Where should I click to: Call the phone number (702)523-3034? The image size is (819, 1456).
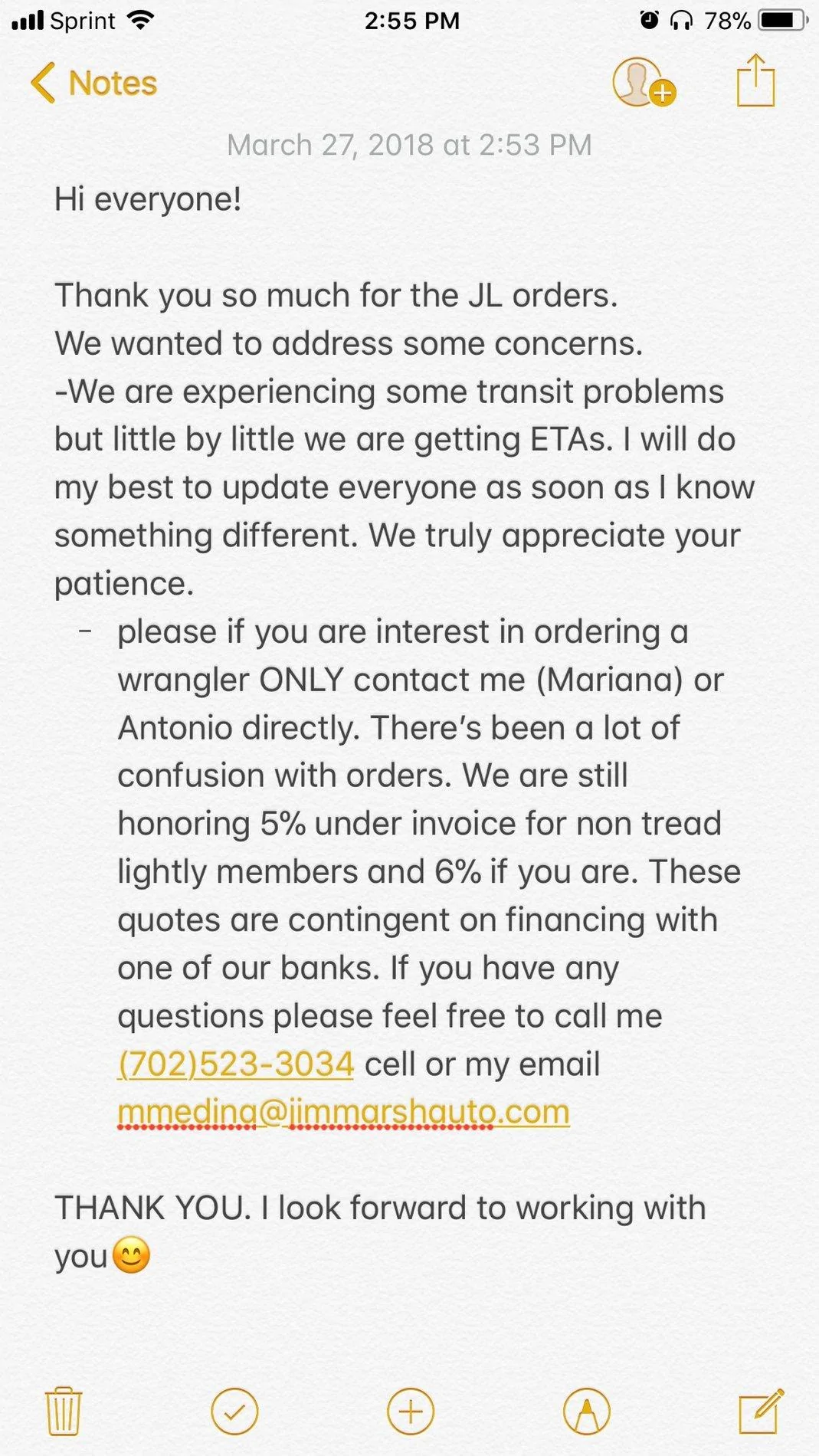(x=235, y=1064)
